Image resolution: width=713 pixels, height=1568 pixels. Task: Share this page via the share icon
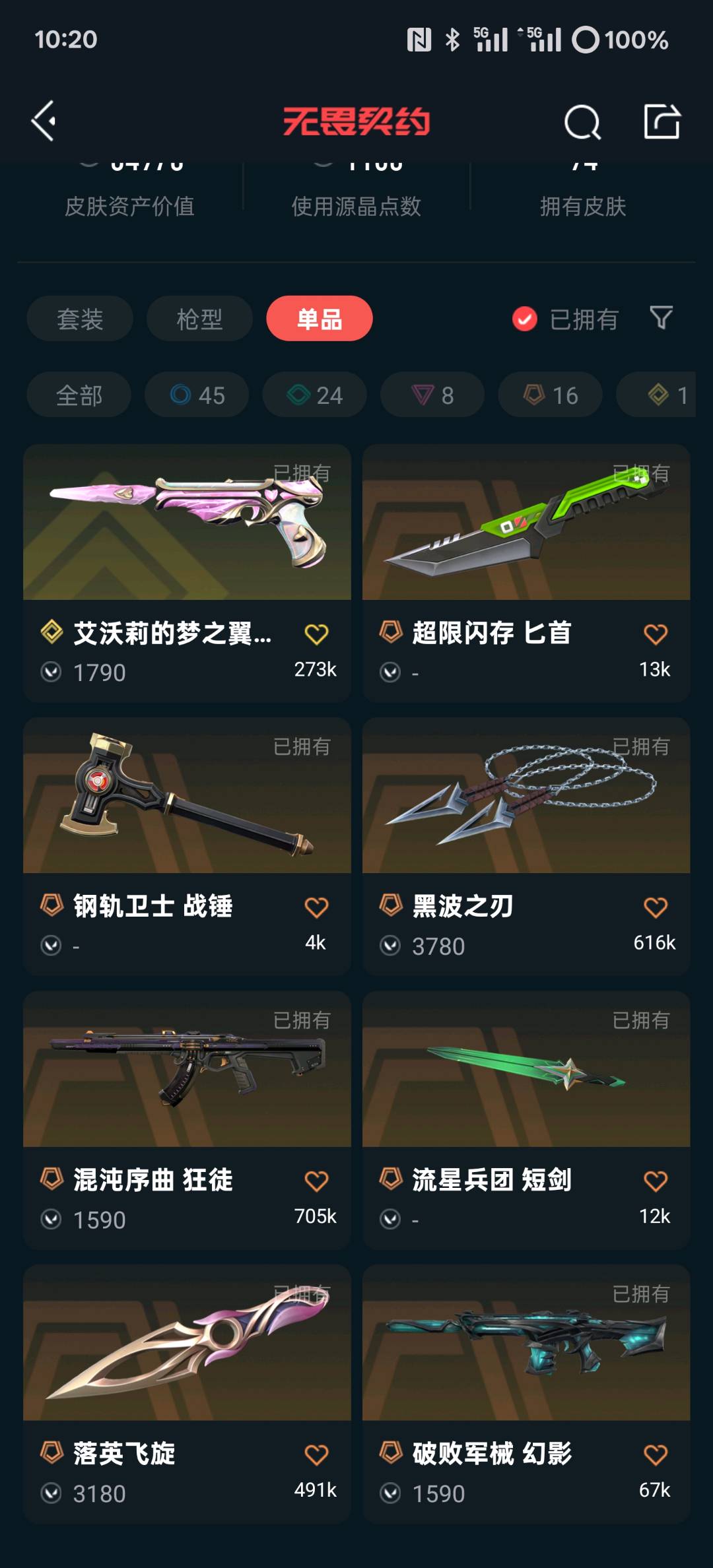pos(662,122)
